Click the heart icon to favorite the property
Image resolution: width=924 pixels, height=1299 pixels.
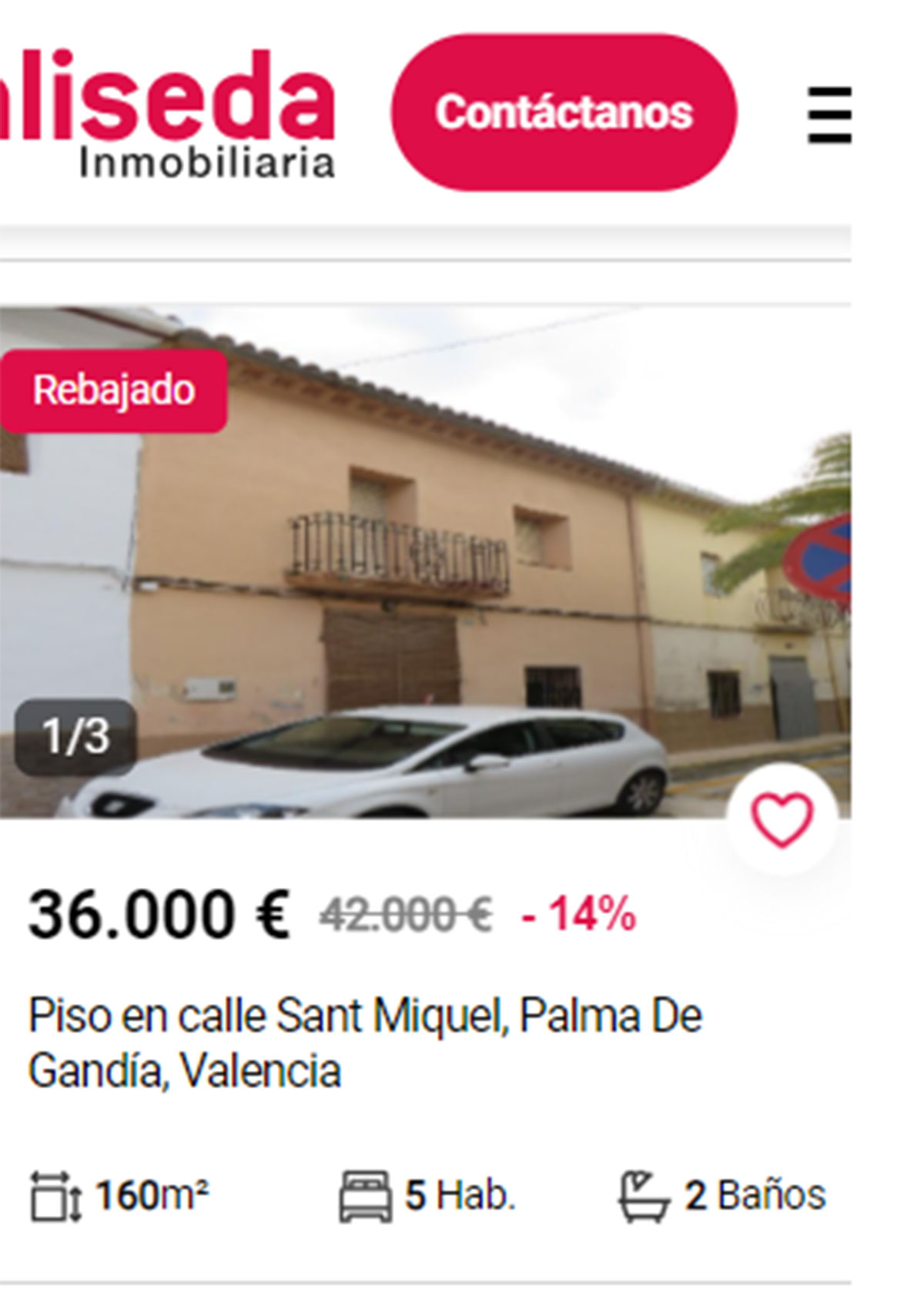point(782,820)
